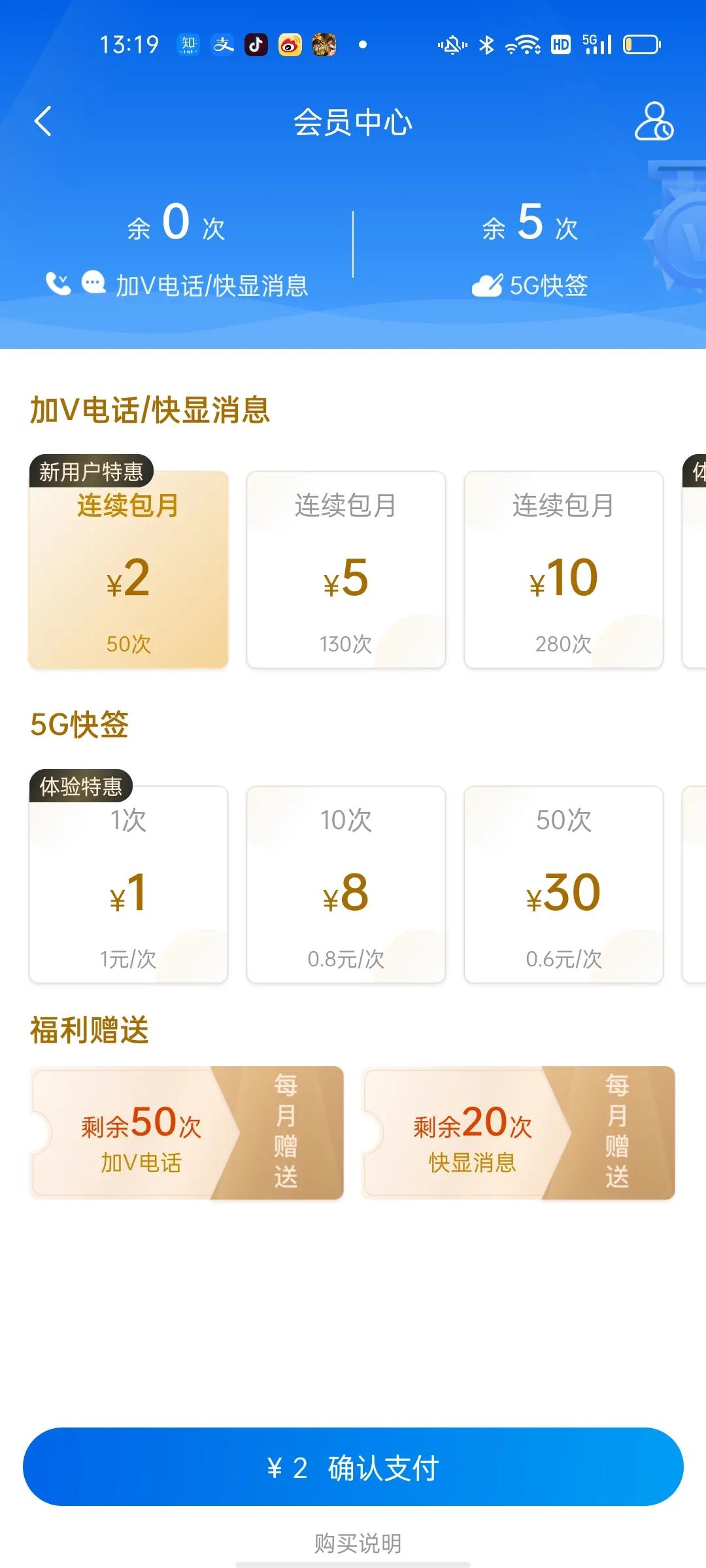
Task: Click the cloud signing icon beside 5G快签
Action: [x=487, y=284]
